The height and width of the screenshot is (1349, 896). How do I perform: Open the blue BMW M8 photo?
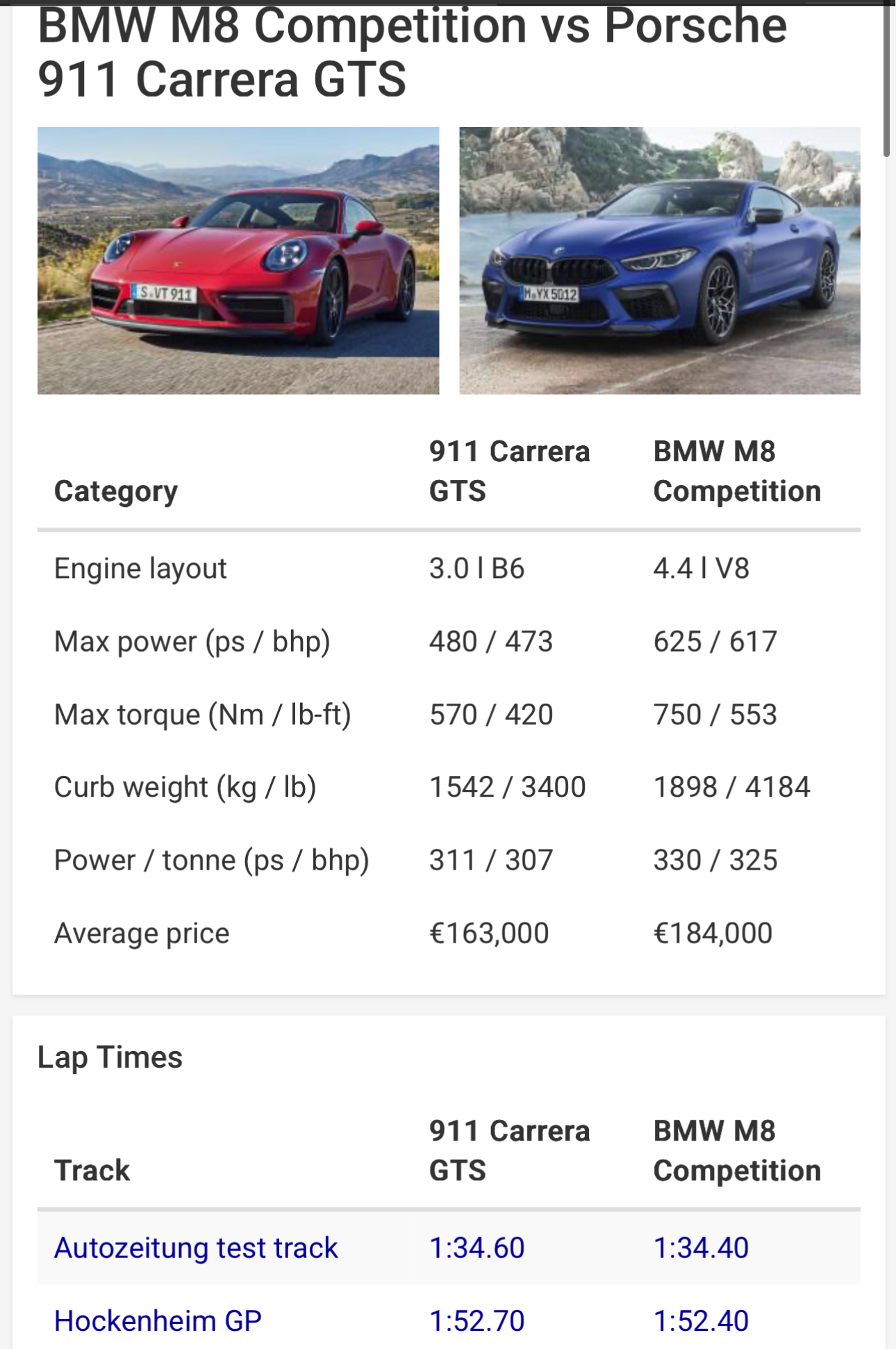coord(659,260)
